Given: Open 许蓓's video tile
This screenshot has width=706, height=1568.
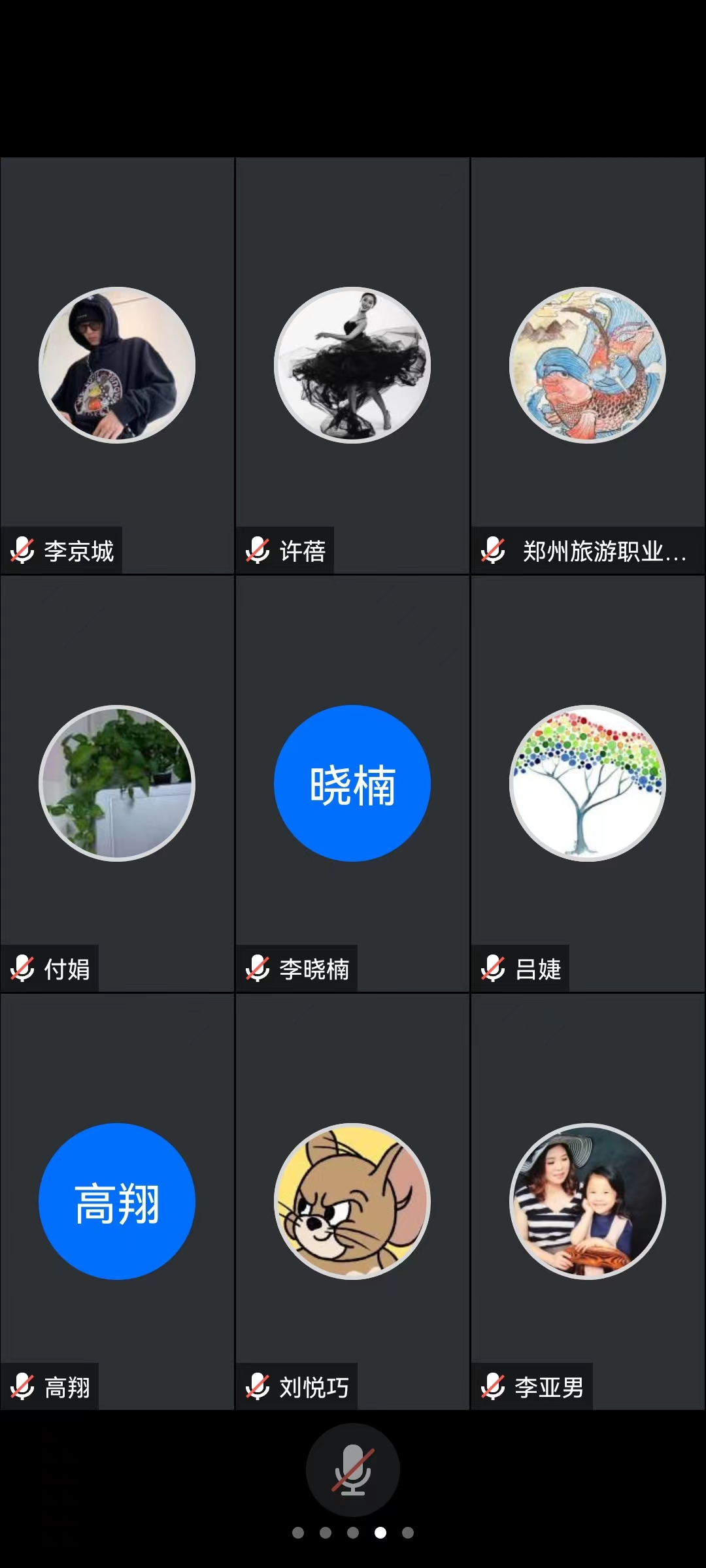Looking at the screenshot, I should [352, 366].
